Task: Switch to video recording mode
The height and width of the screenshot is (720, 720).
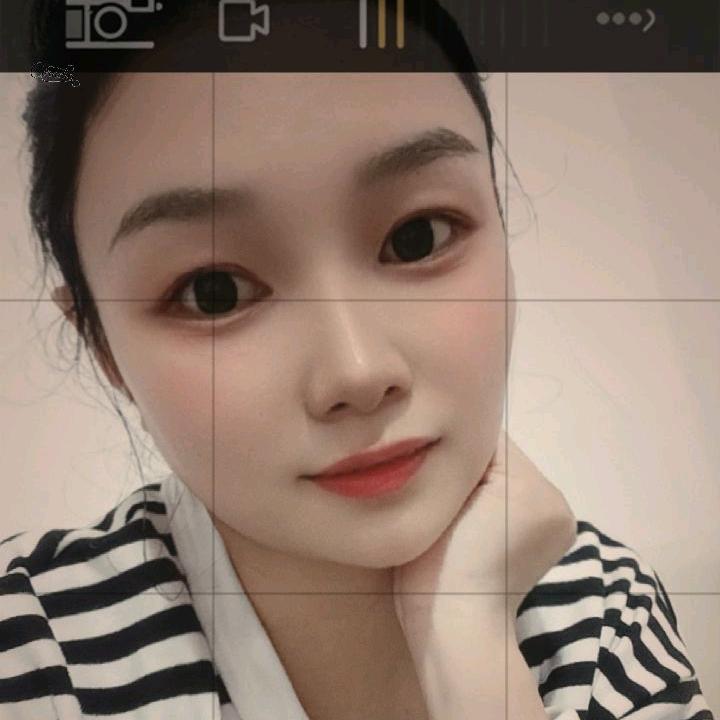Action: click(x=244, y=20)
